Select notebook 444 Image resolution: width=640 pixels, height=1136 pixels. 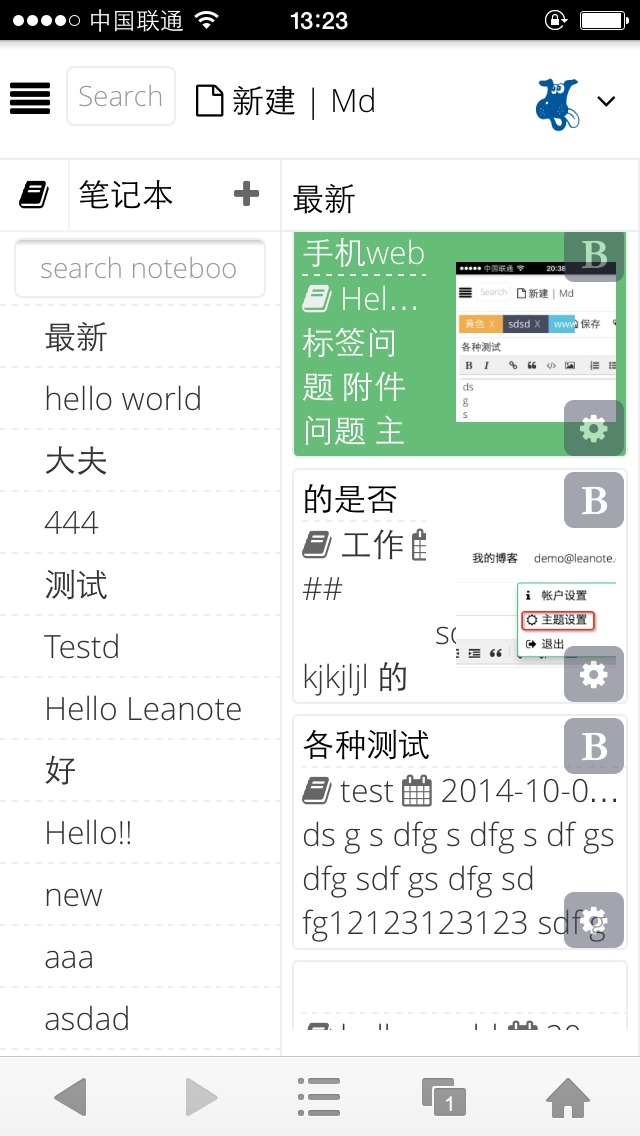pyautogui.click(x=72, y=523)
